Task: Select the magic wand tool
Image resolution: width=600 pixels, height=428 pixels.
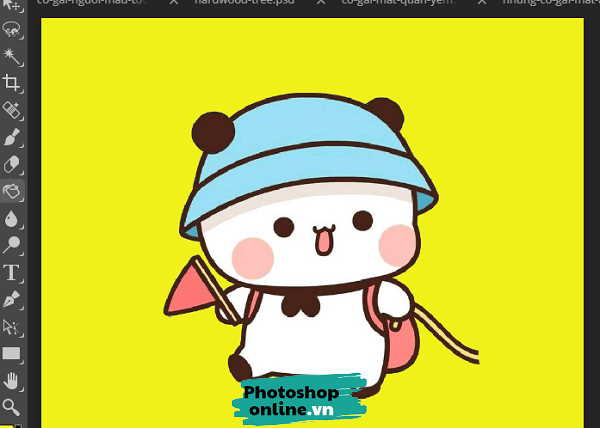Action: tap(12, 56)
